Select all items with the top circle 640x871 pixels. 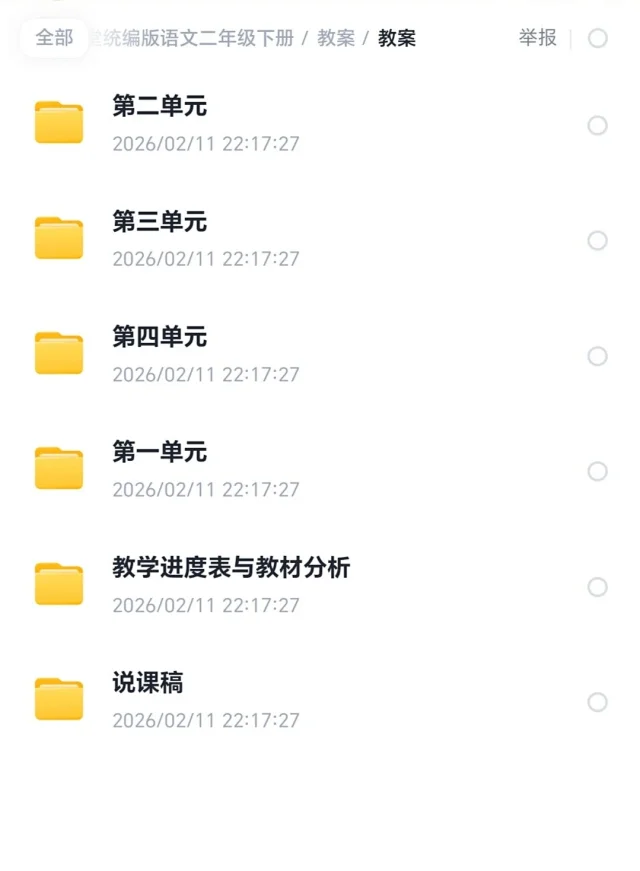click(597, 39)
